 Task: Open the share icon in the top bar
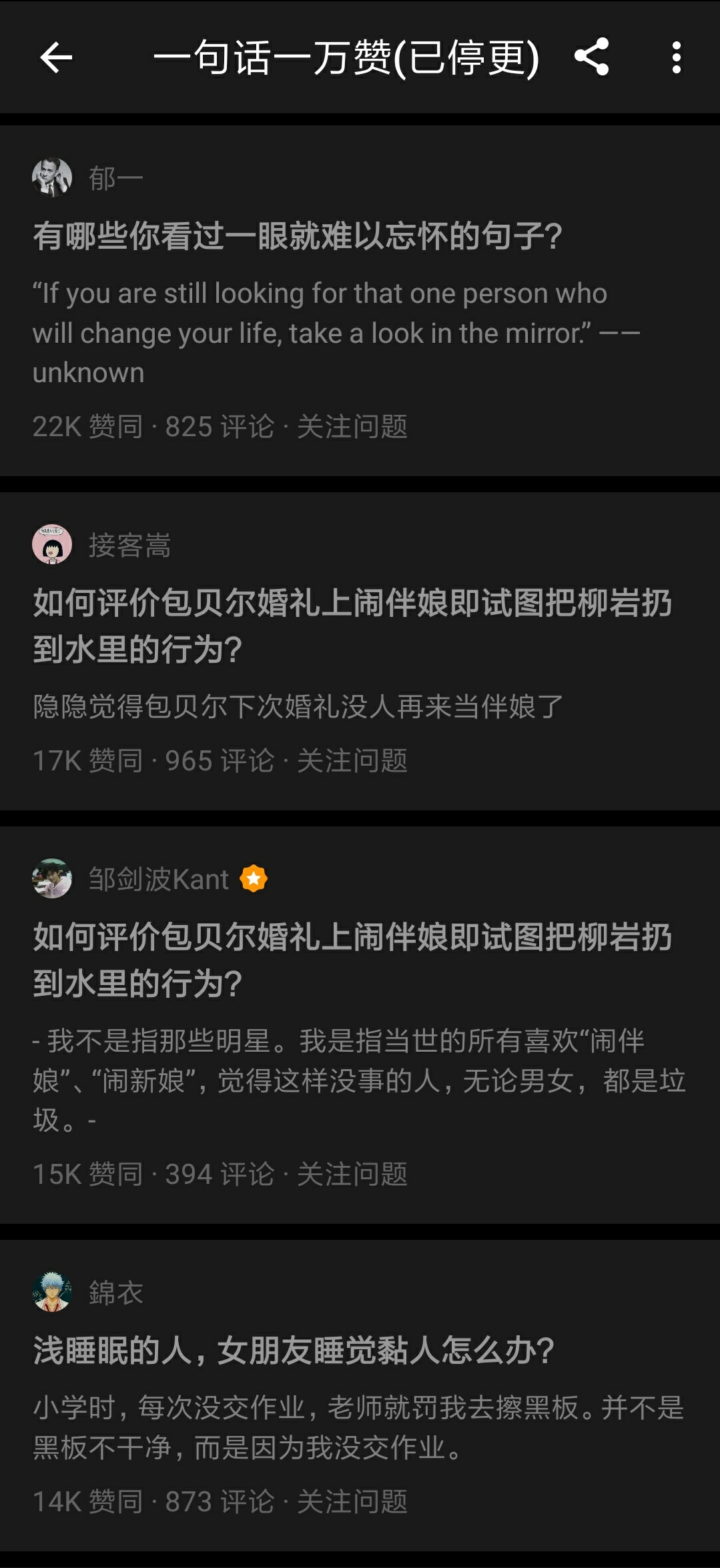(x=593, y=59)
